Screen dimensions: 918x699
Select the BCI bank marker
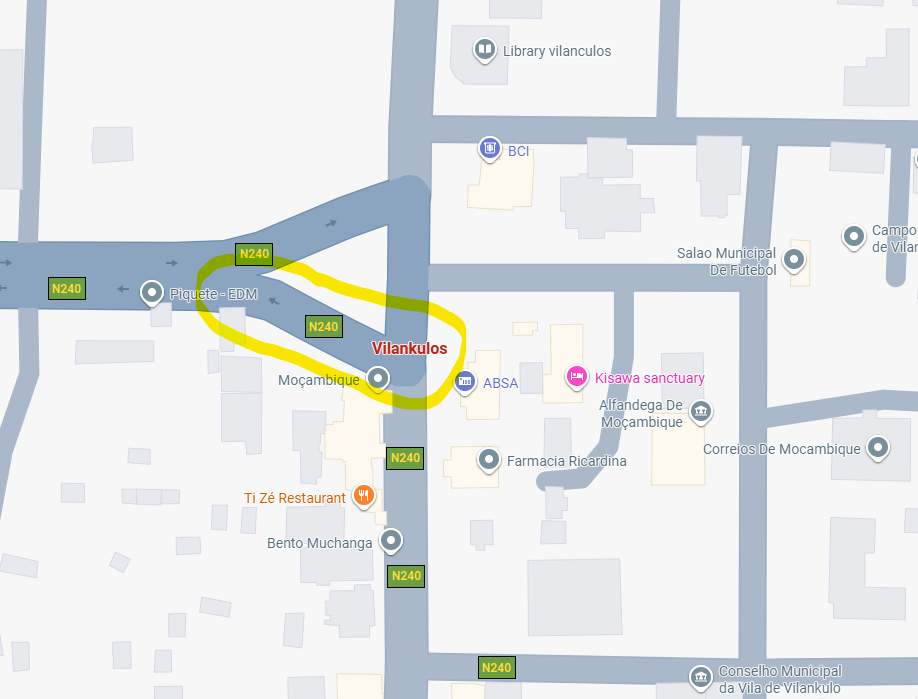pos(489,149)
